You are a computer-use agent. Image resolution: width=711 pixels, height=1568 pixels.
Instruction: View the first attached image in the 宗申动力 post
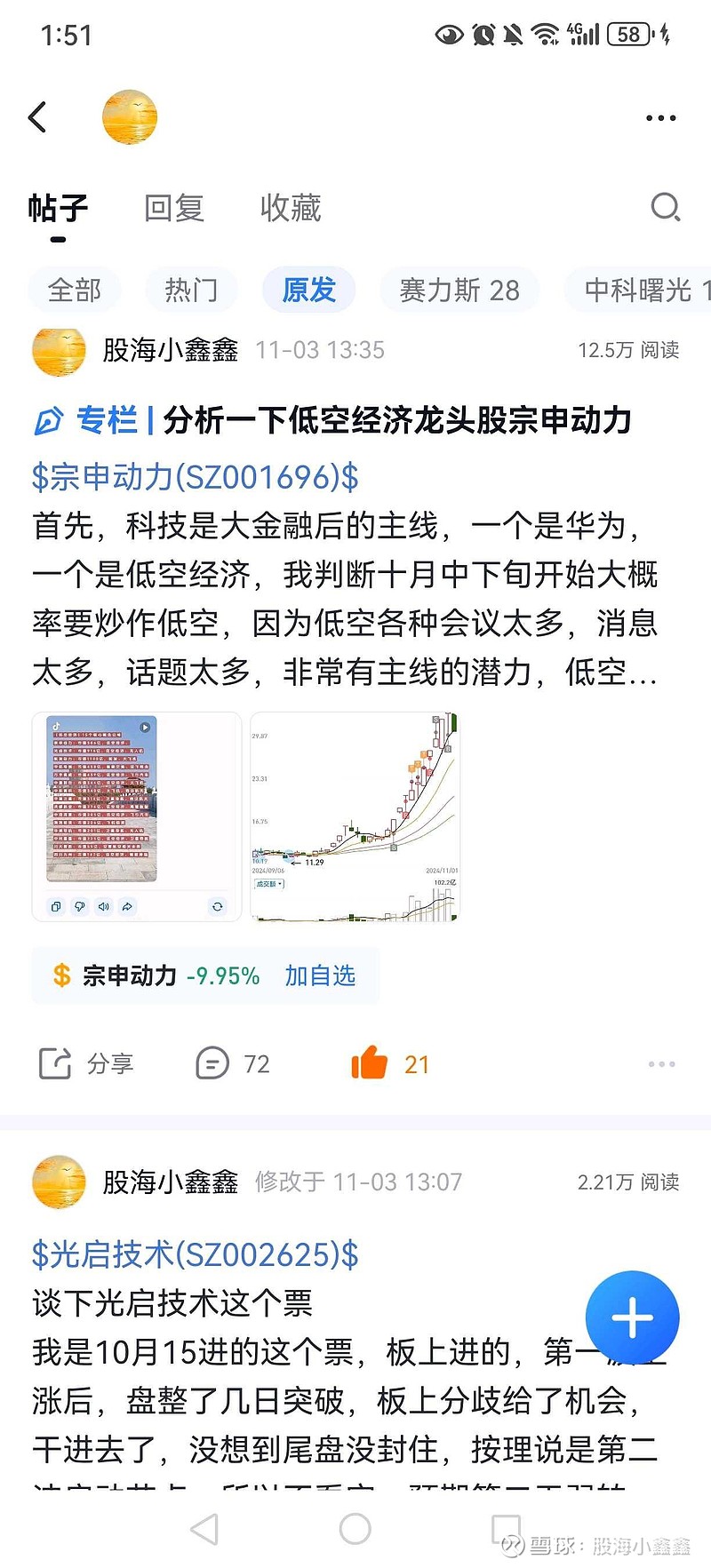137,816
